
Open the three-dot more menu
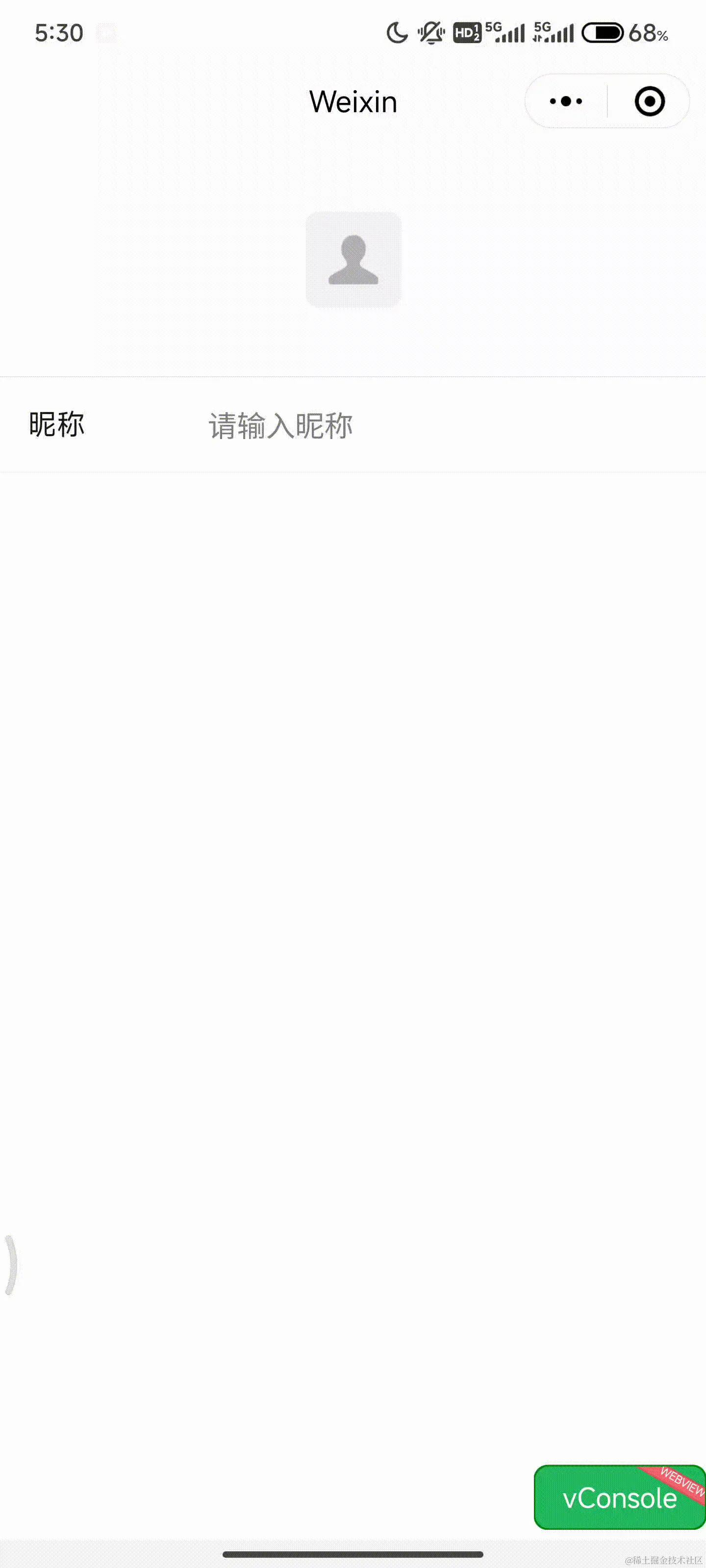(x=566, y=101)
